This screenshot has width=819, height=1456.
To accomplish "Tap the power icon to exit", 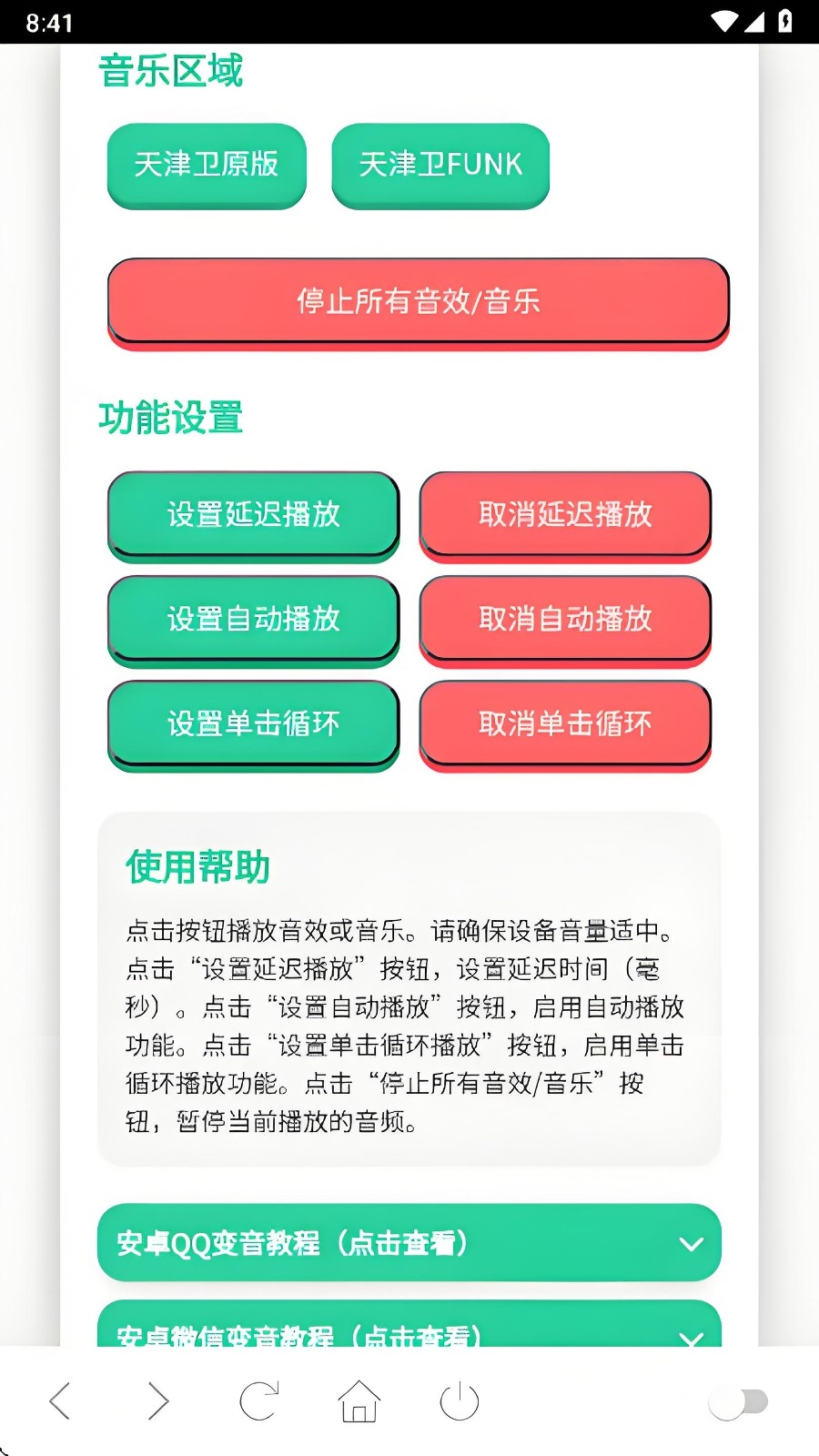I will [459, 1401].
